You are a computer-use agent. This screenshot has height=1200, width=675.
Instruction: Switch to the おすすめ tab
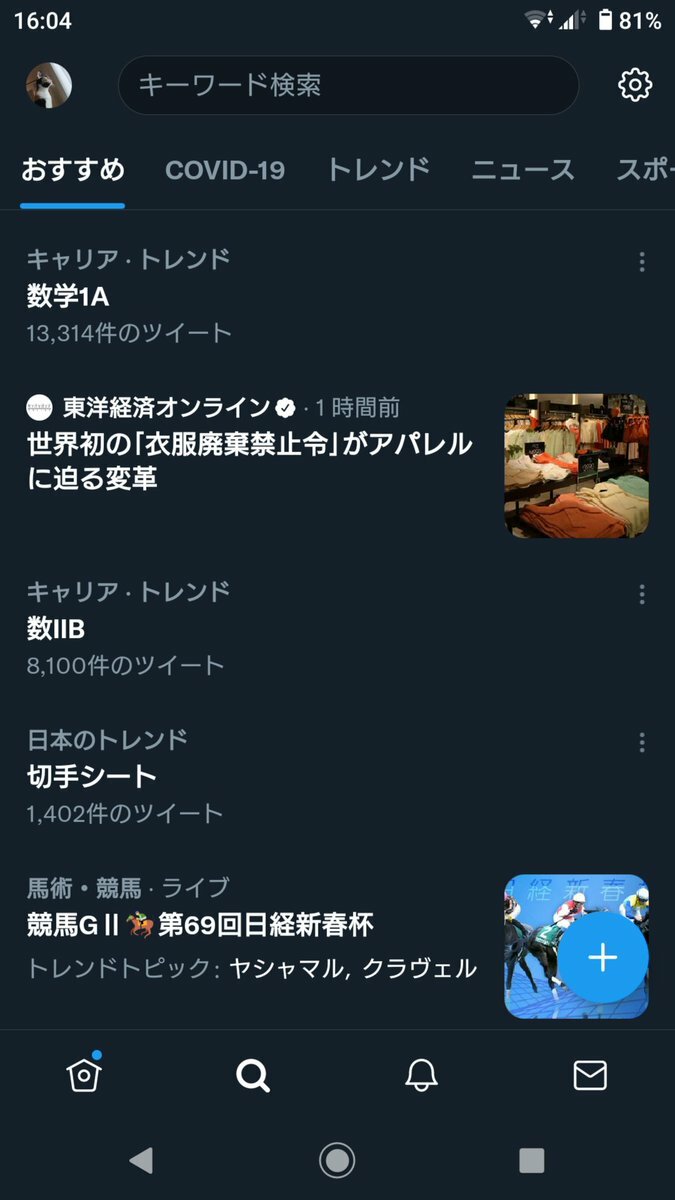[x=73, y=171]
